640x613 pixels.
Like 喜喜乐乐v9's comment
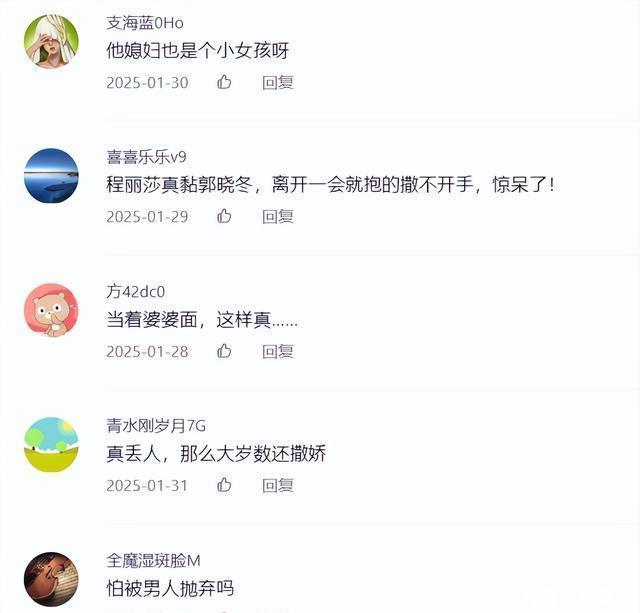224,216
